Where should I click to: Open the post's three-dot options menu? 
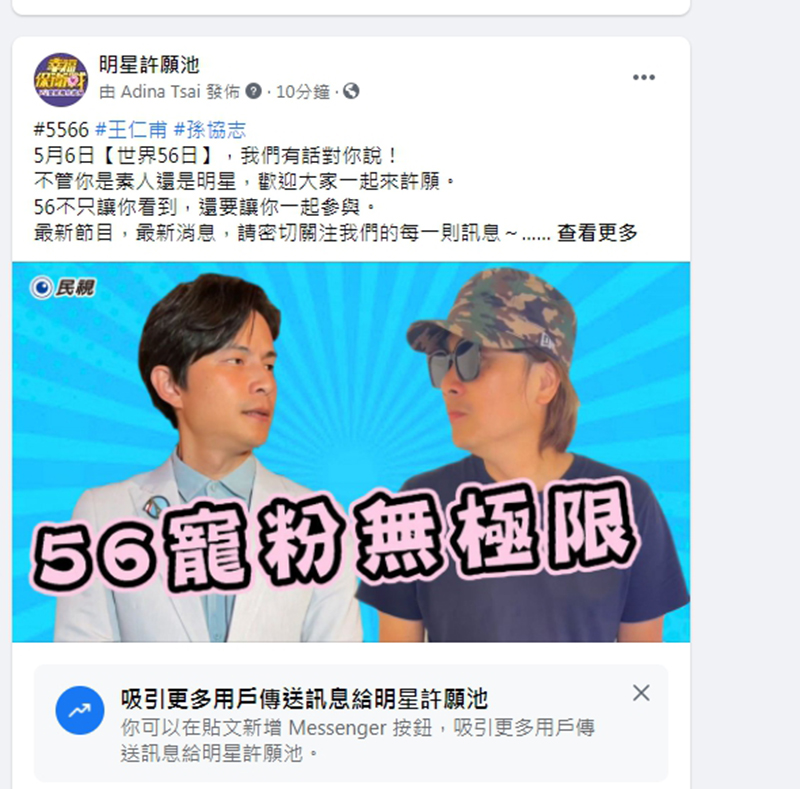coord(644,77)
